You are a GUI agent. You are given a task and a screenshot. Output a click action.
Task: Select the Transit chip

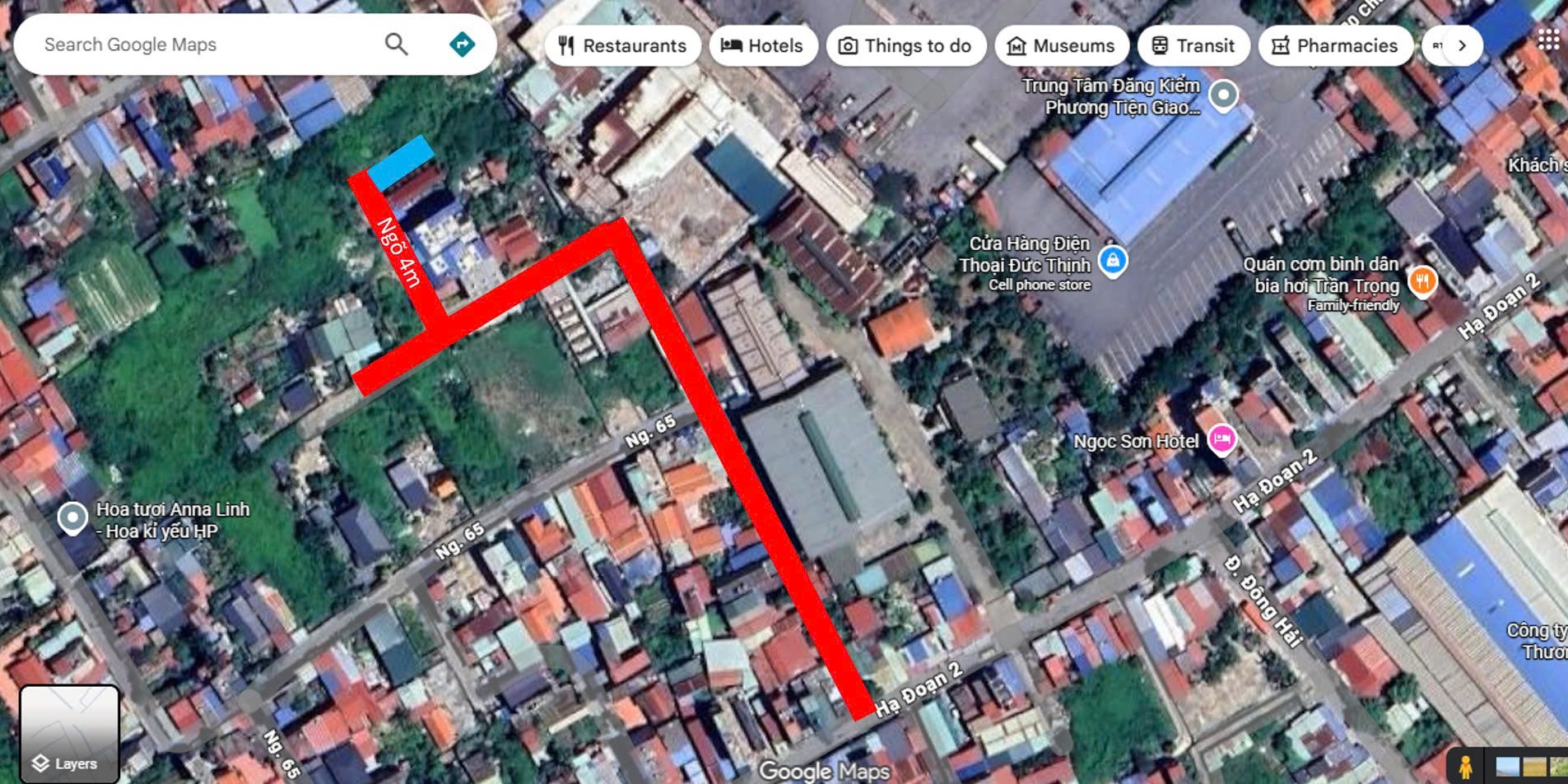point(1193,46)
